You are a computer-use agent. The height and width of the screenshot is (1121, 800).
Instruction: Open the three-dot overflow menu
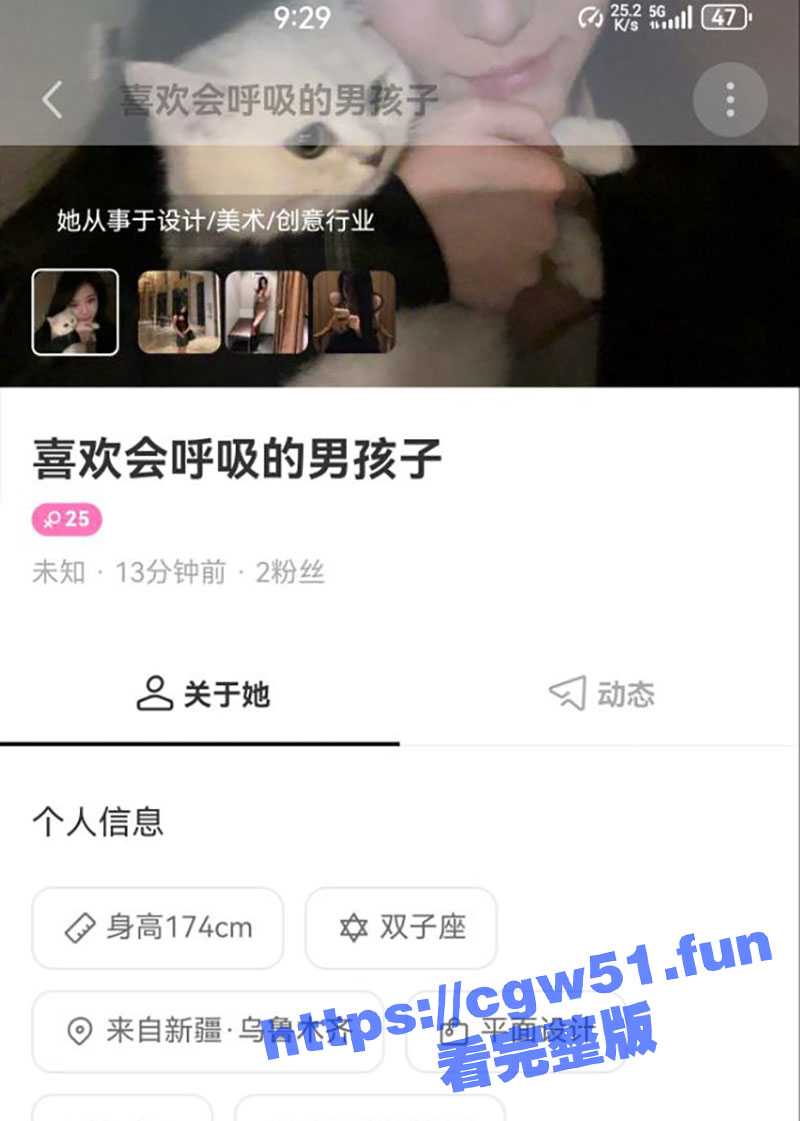(730, 100)
